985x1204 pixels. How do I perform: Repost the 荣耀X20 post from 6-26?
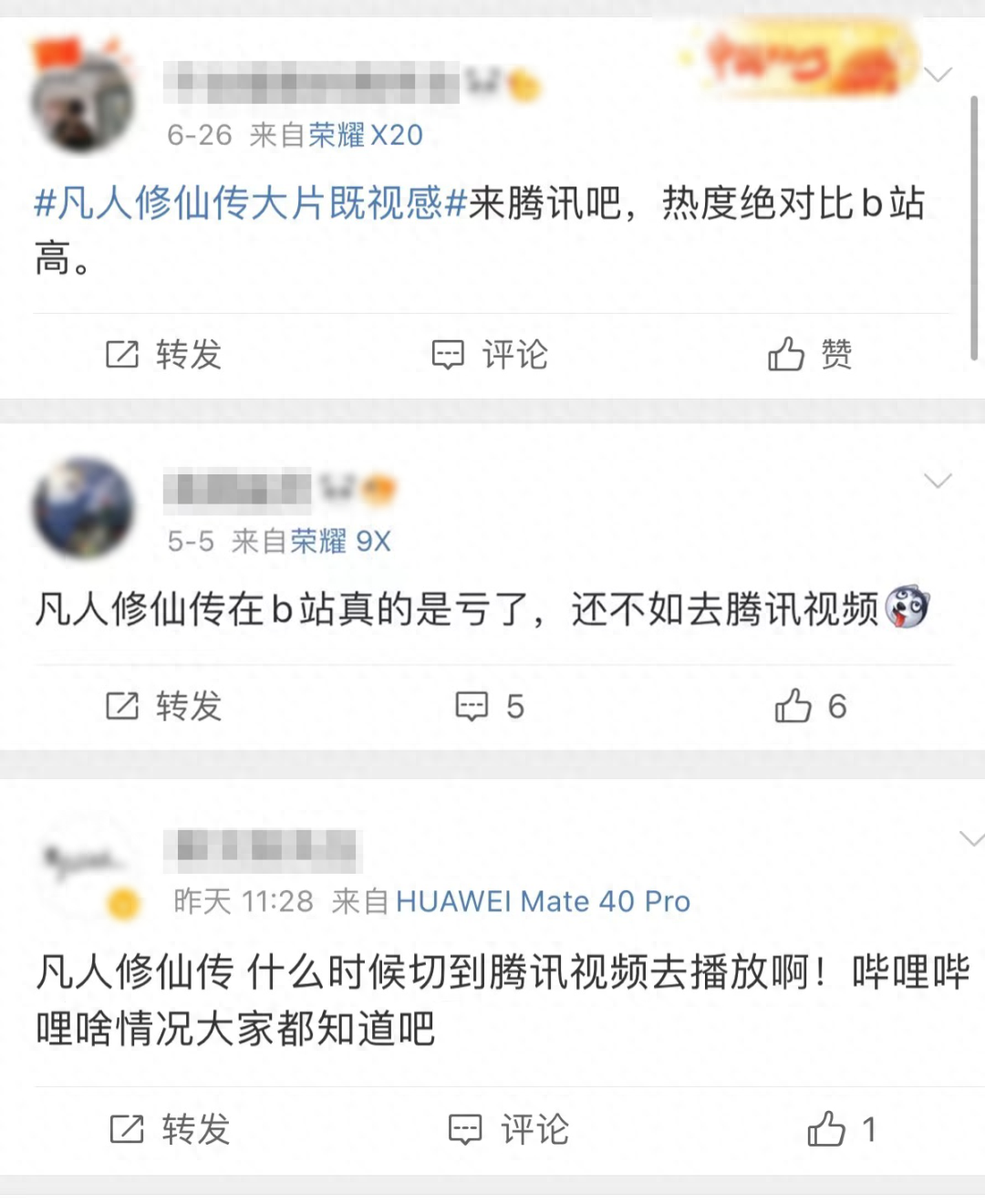click(x=163, y=354)
